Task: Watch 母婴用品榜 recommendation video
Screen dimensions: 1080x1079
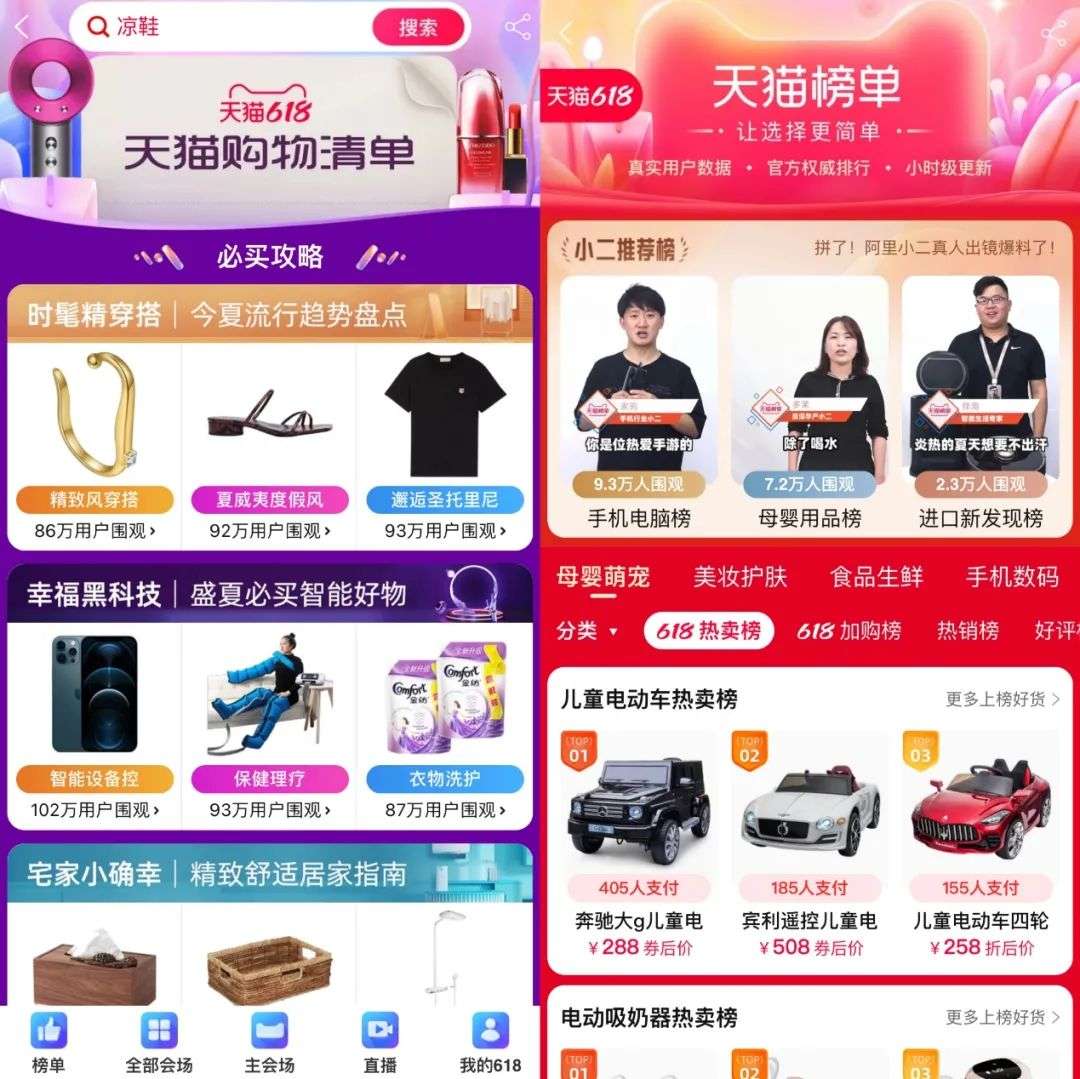Action: pyautogui.click(x=810, y=400)
